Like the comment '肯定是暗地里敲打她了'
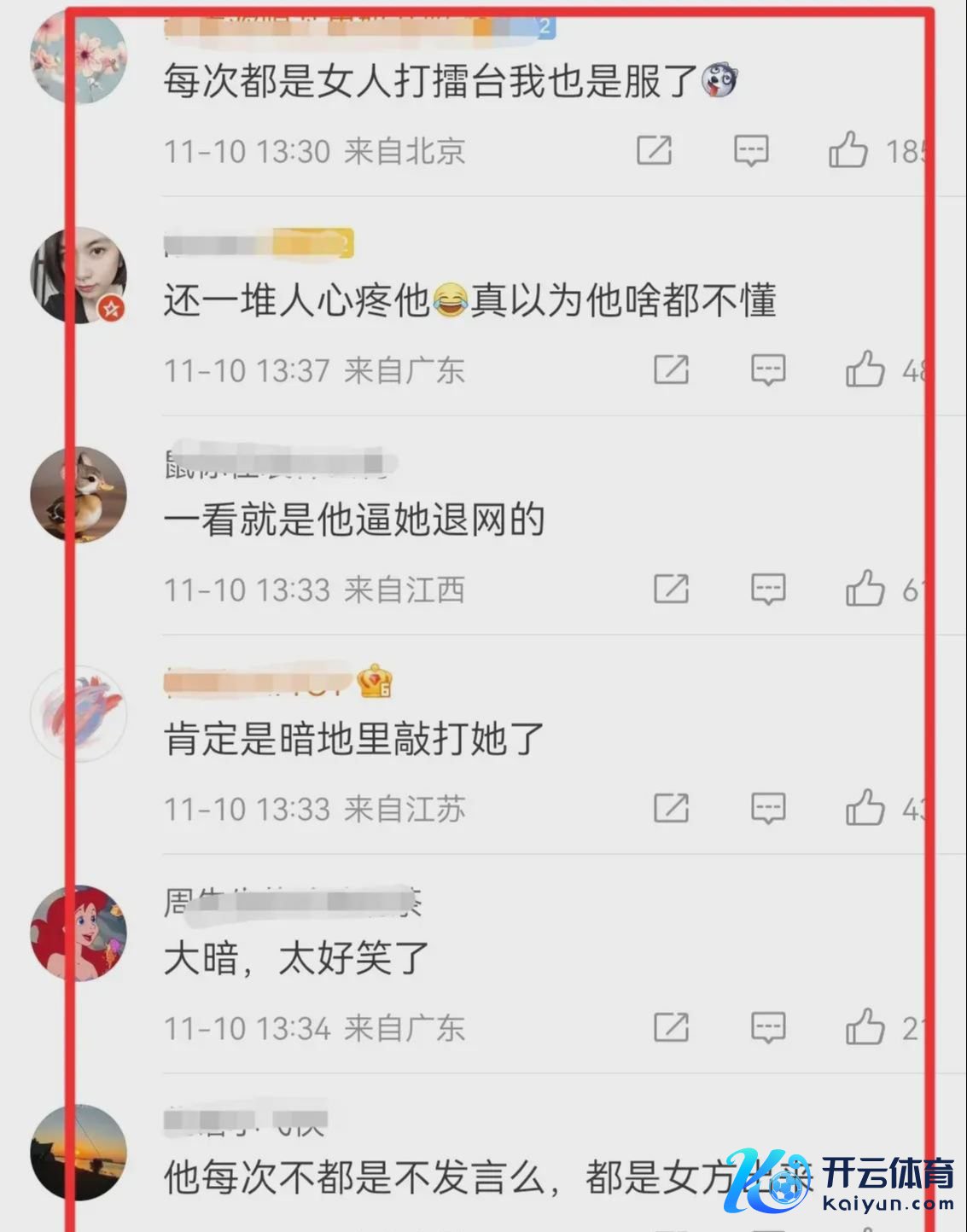The image size is (967, 1232). pyautogui.click(x=865, y=808)
